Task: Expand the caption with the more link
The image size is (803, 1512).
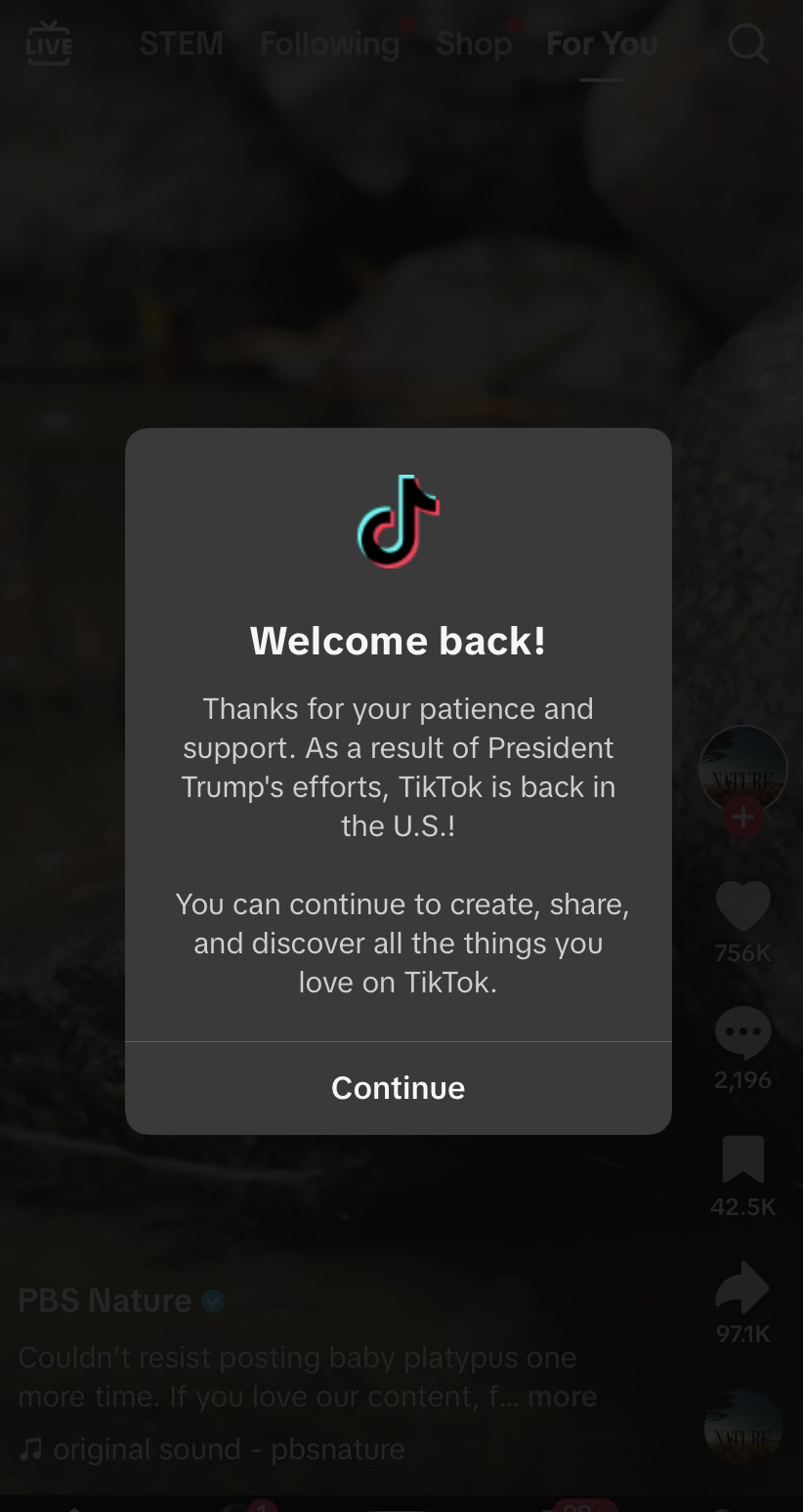Action: [x=562, y=1396]
